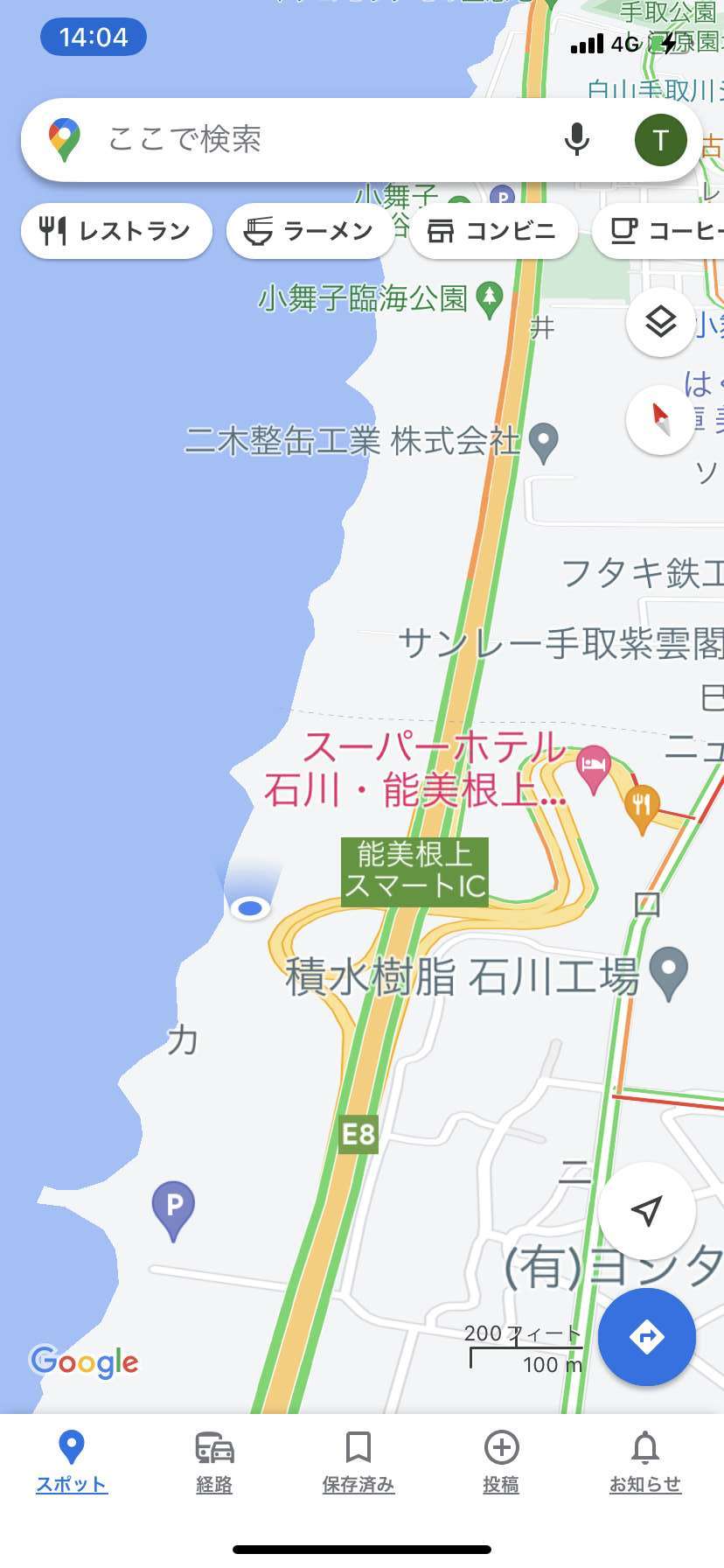Select the ラーメン filter chip
Screen dimensions: 724x1568
tap(310, 231)
